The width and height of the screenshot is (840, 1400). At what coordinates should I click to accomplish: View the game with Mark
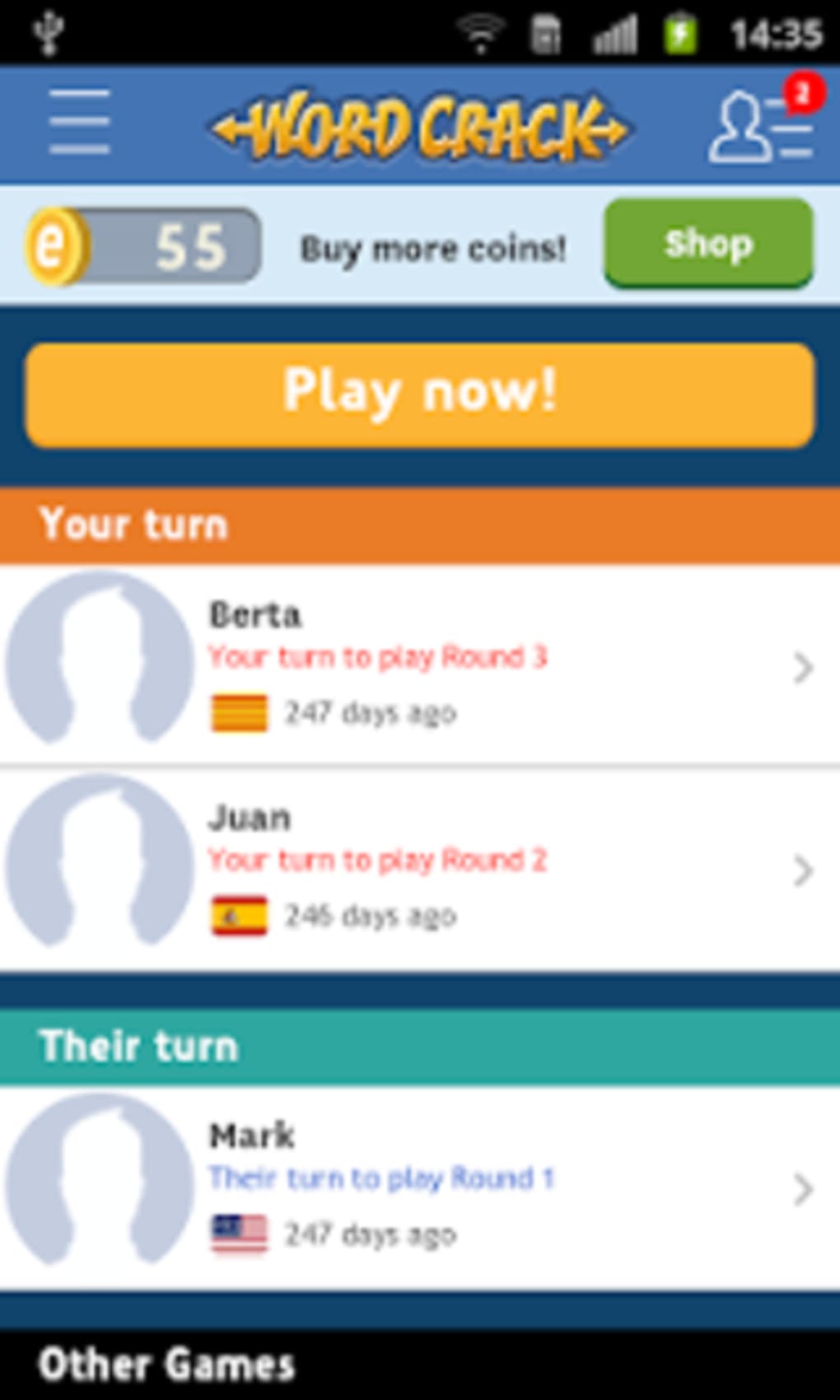pyautogui.click(x=420, y=1188)
